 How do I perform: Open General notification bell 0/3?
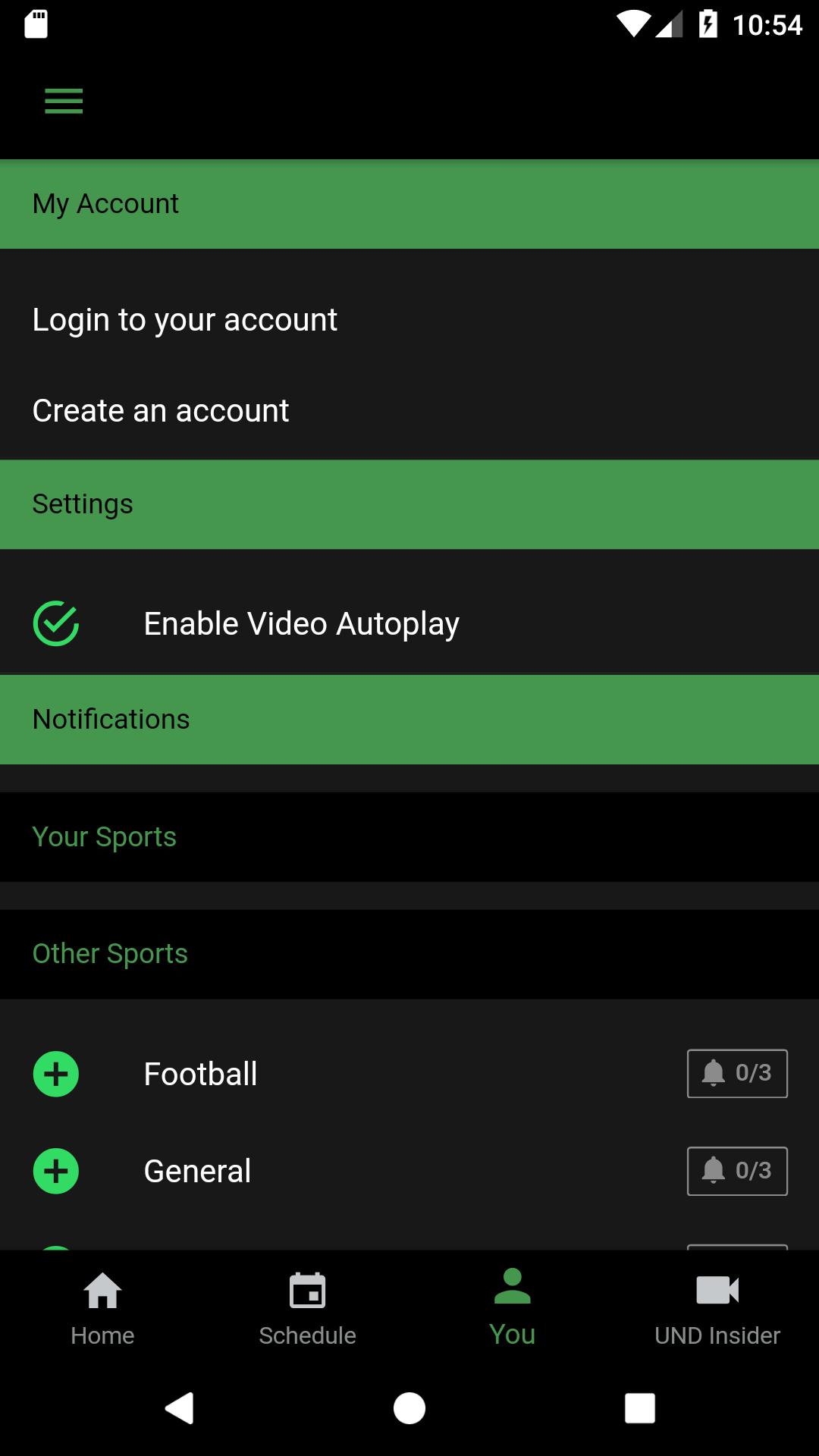click(737, 1171)
